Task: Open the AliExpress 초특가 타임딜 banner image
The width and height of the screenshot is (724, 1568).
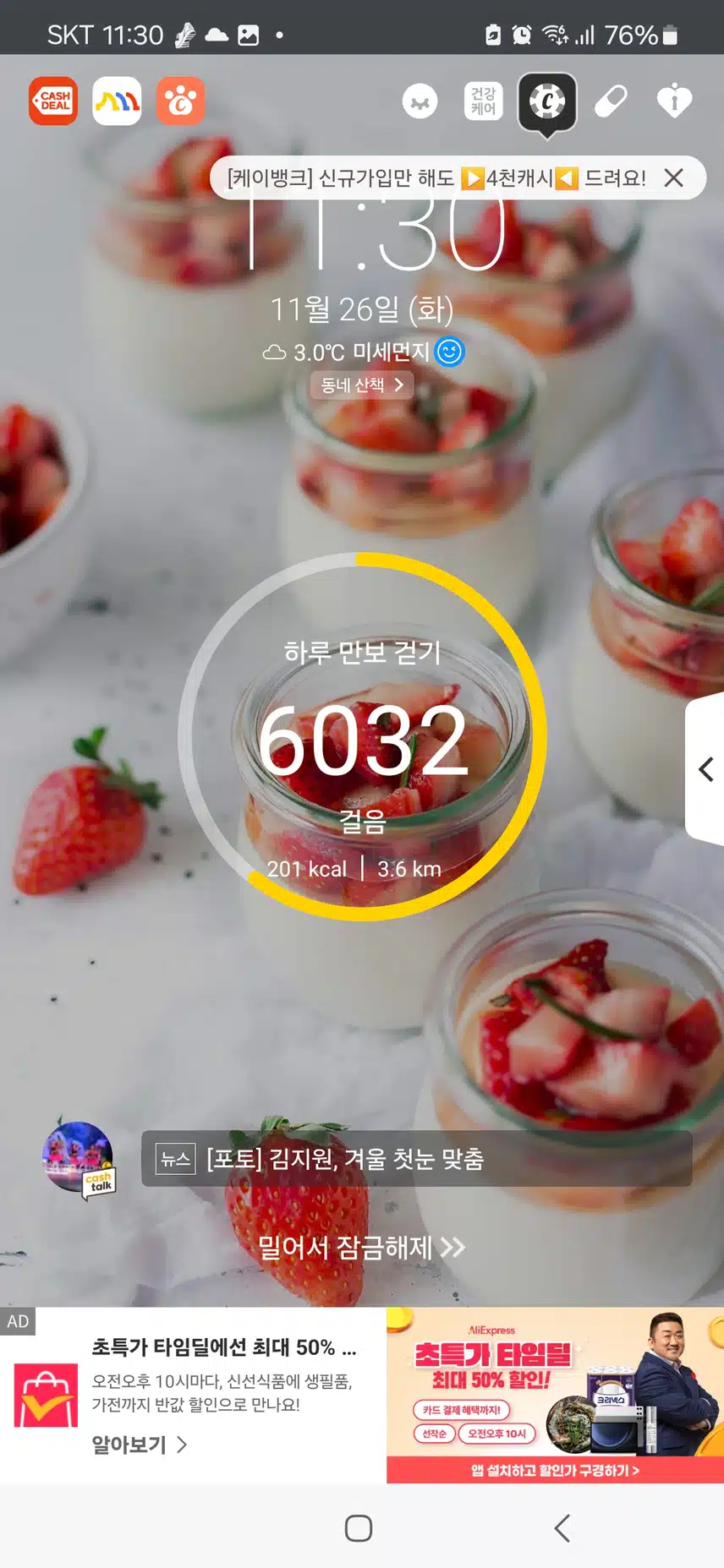Action: pos(555,1395)
